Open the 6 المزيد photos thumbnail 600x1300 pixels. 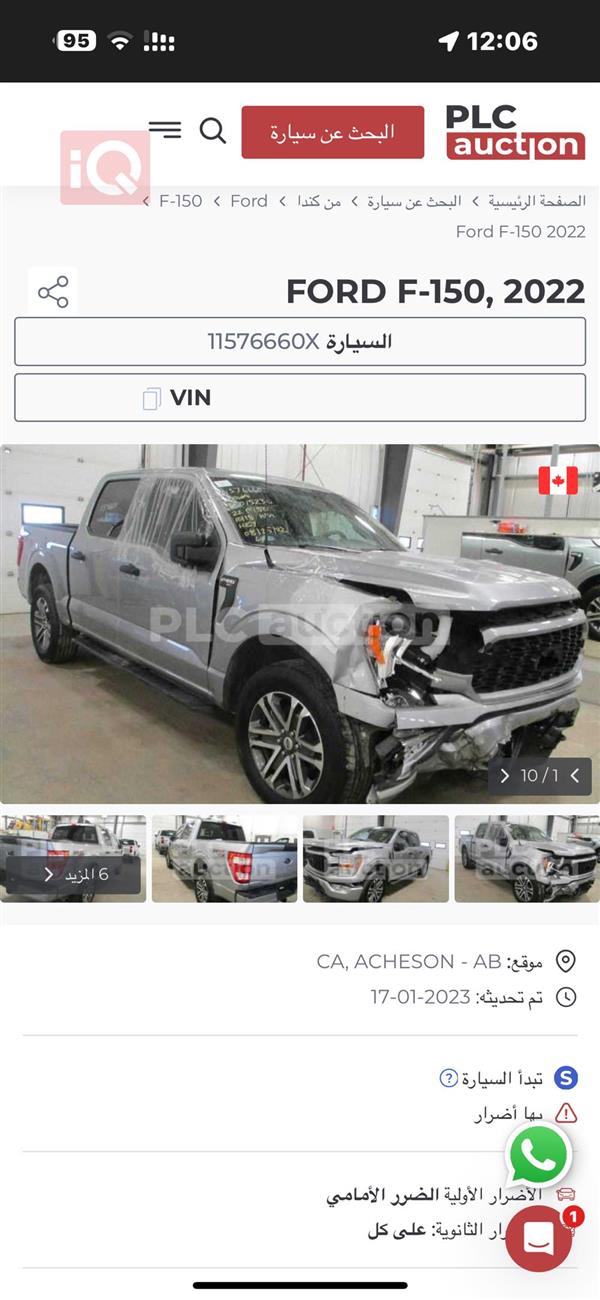click(73, 860)
